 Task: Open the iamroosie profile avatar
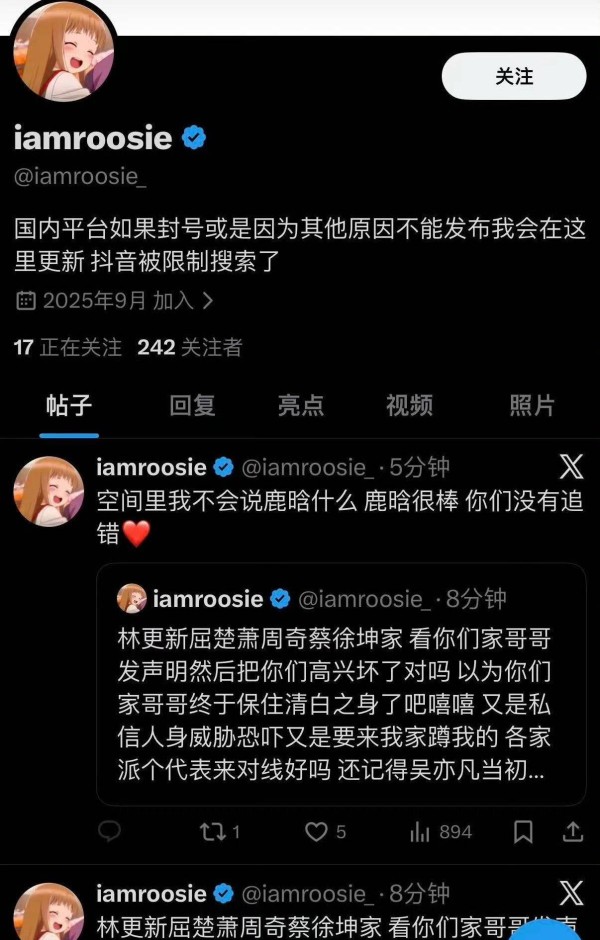(63, 51)
